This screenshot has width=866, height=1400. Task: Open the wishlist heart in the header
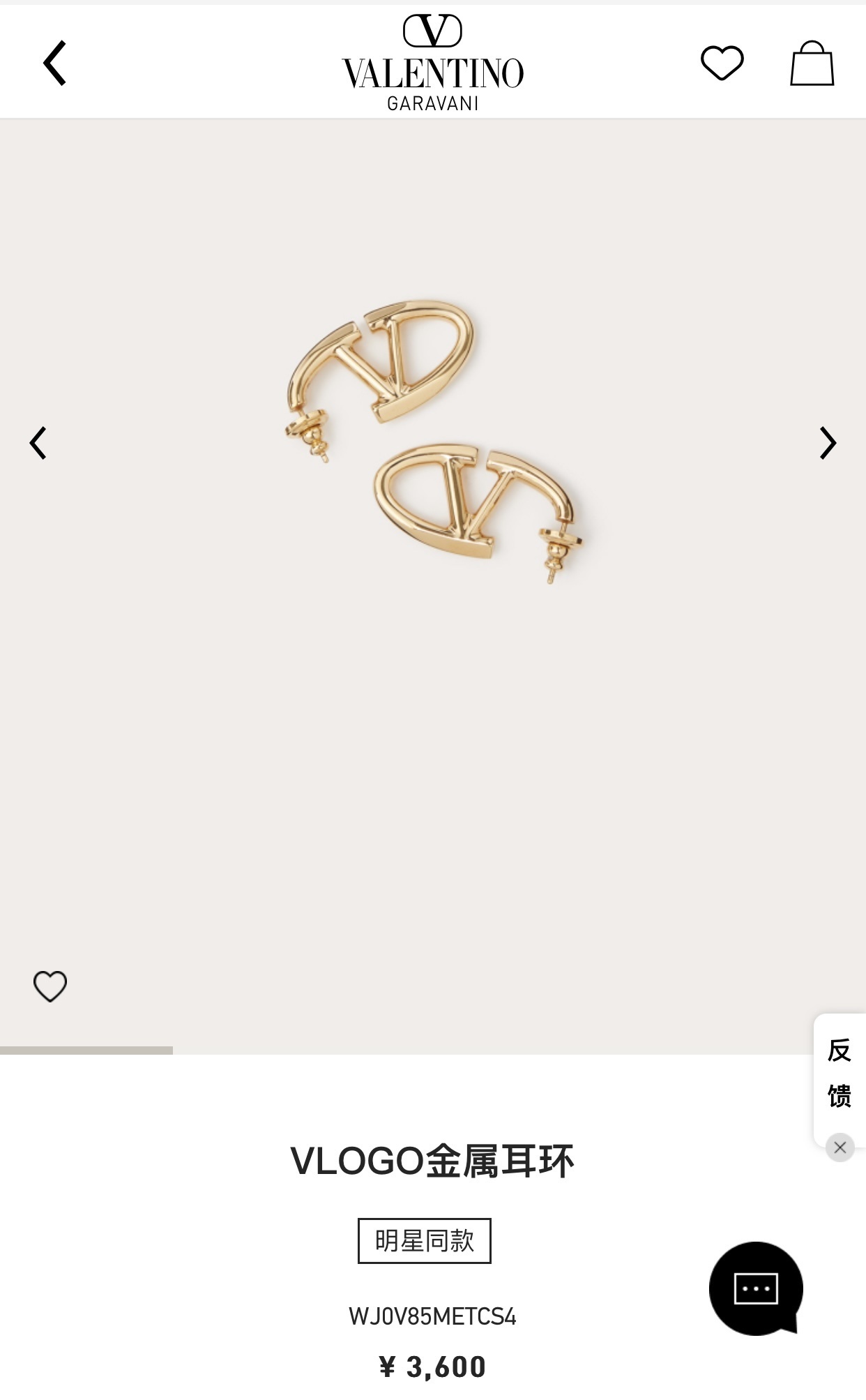click(722, 63)
